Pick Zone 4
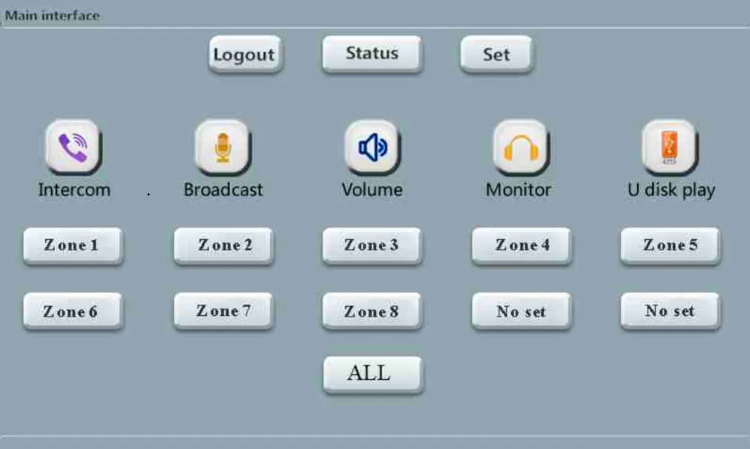This screenshot has height=449, width=750. 521,245
